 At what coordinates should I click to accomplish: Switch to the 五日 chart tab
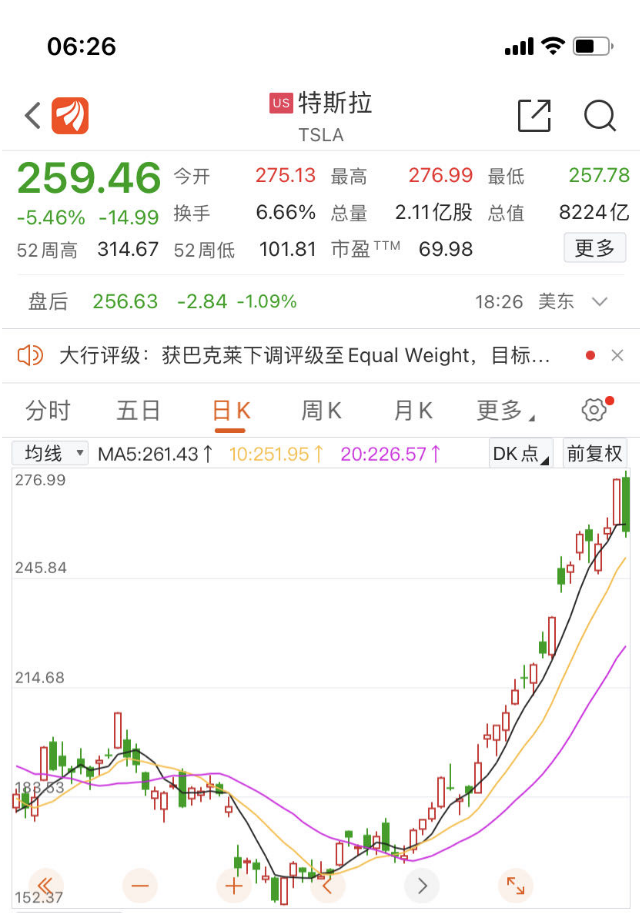click(139, 410)
